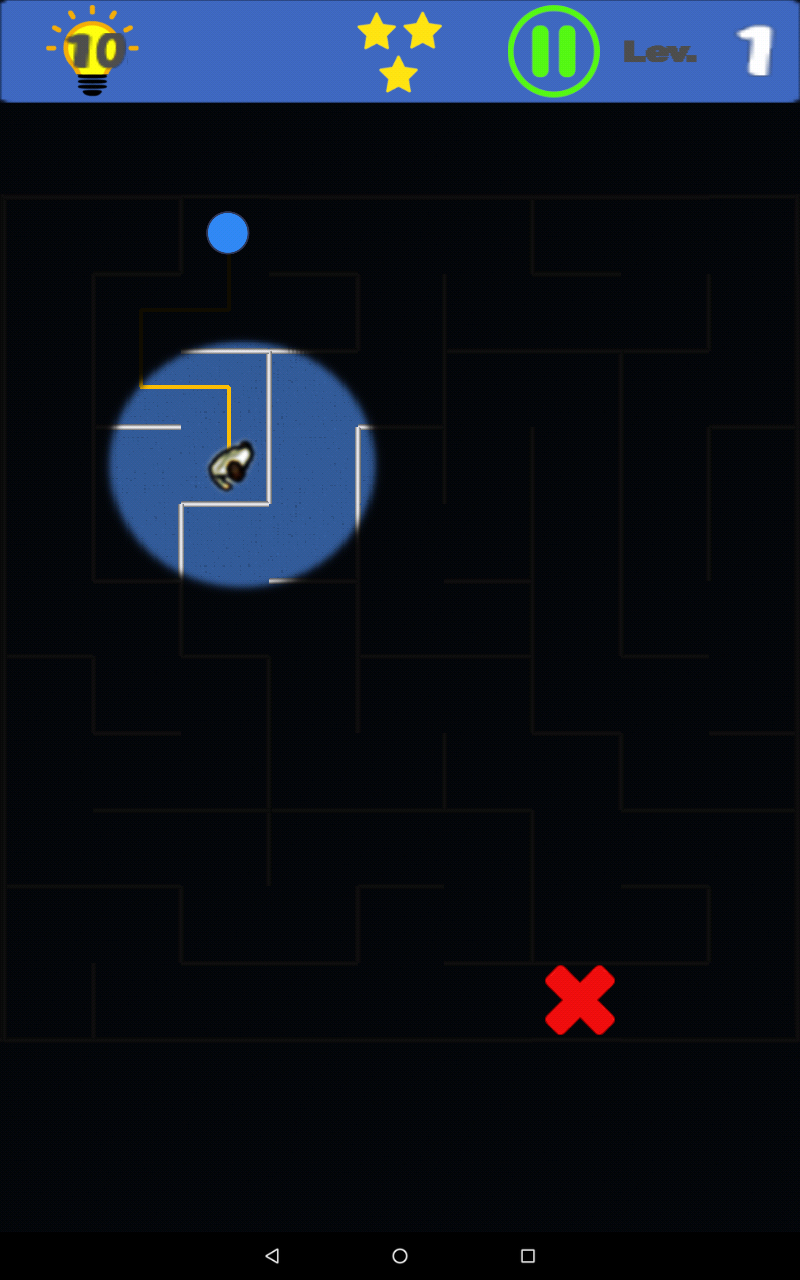Pause the maze game

[x=553, y=51]
